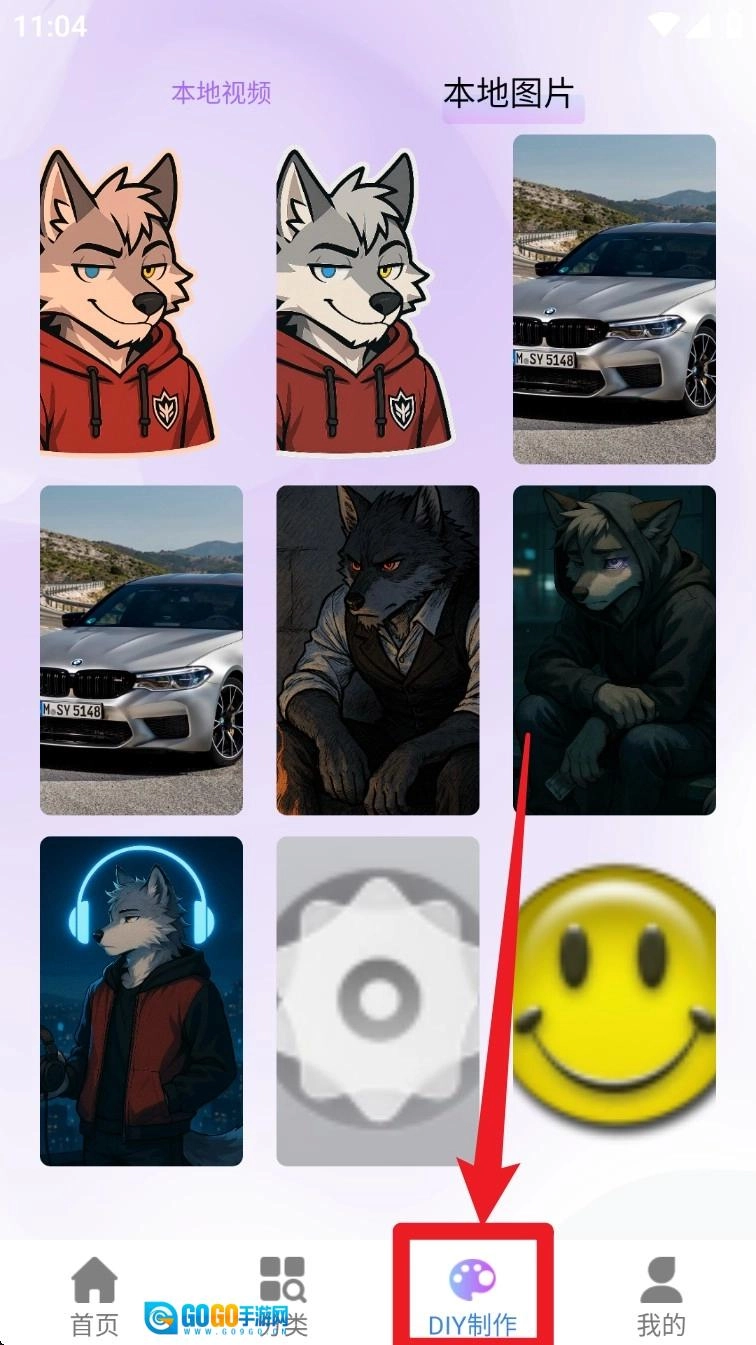Open the yellow smiley face image
756x1345 pixels.
click(x=614, y=990)
